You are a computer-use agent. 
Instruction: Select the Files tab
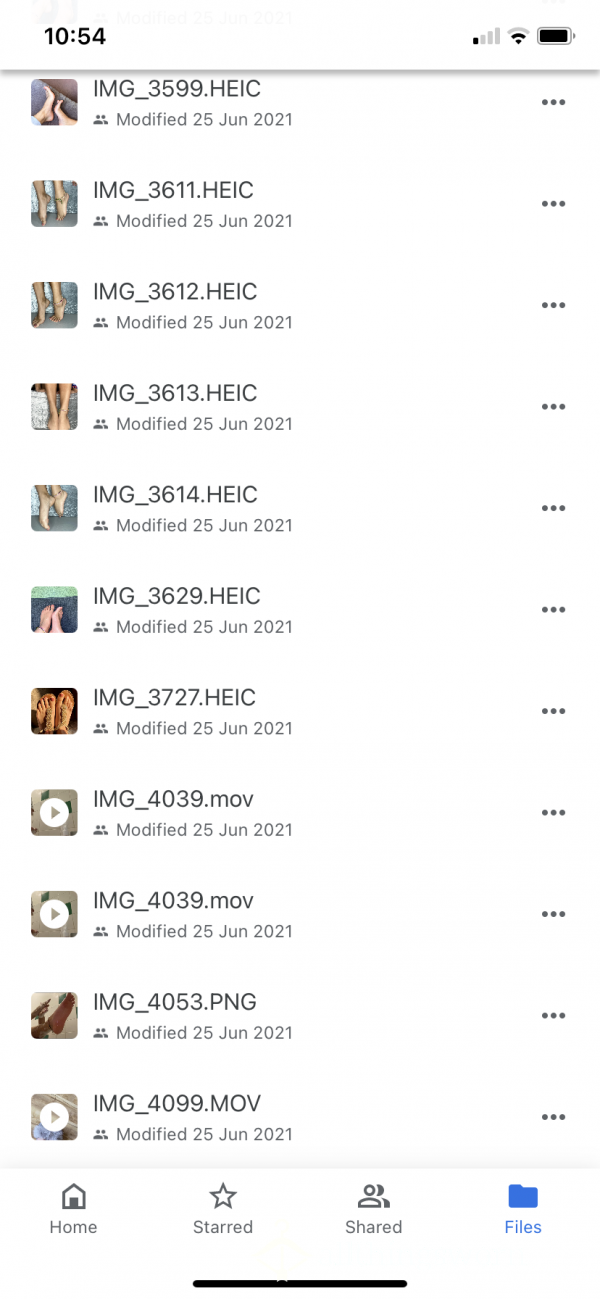[x=523, y=1209]
